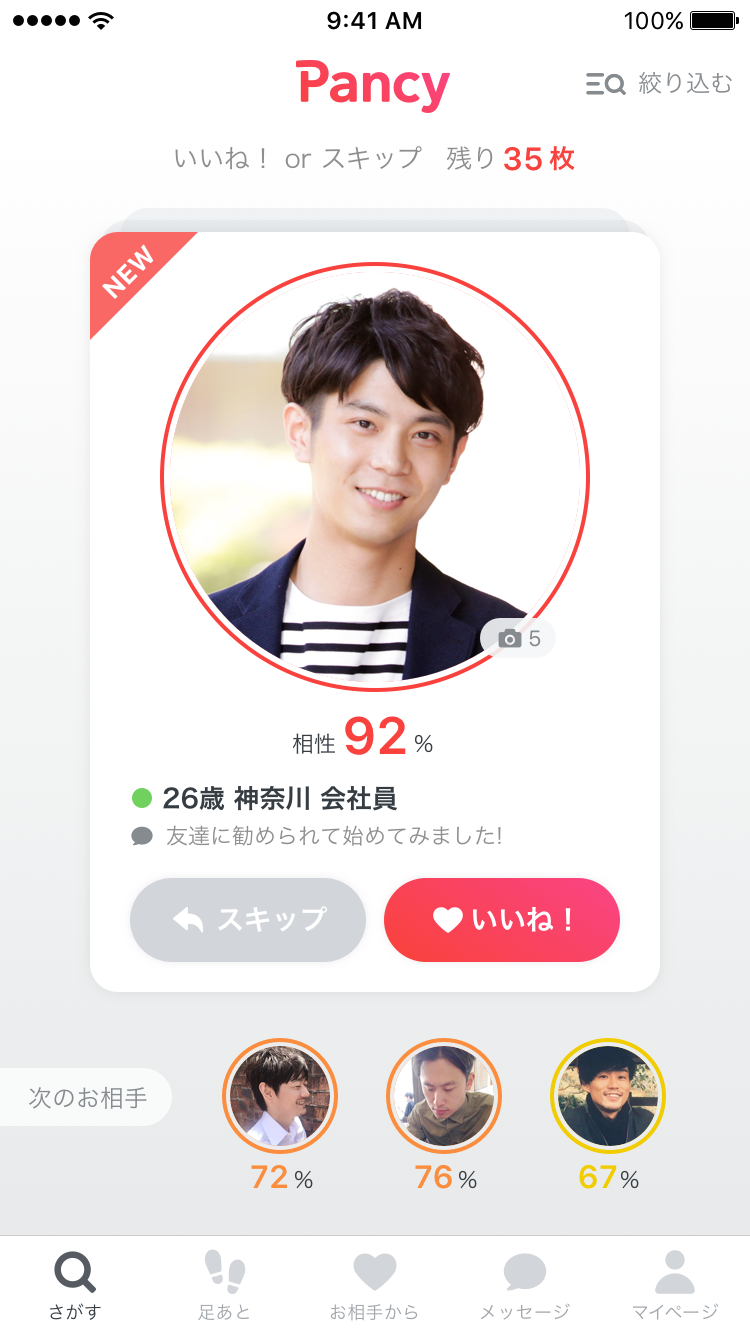This screenshot has width=750, height=1334.
Task: View the 5 photos via camera badge
Action: click(518, 638)
